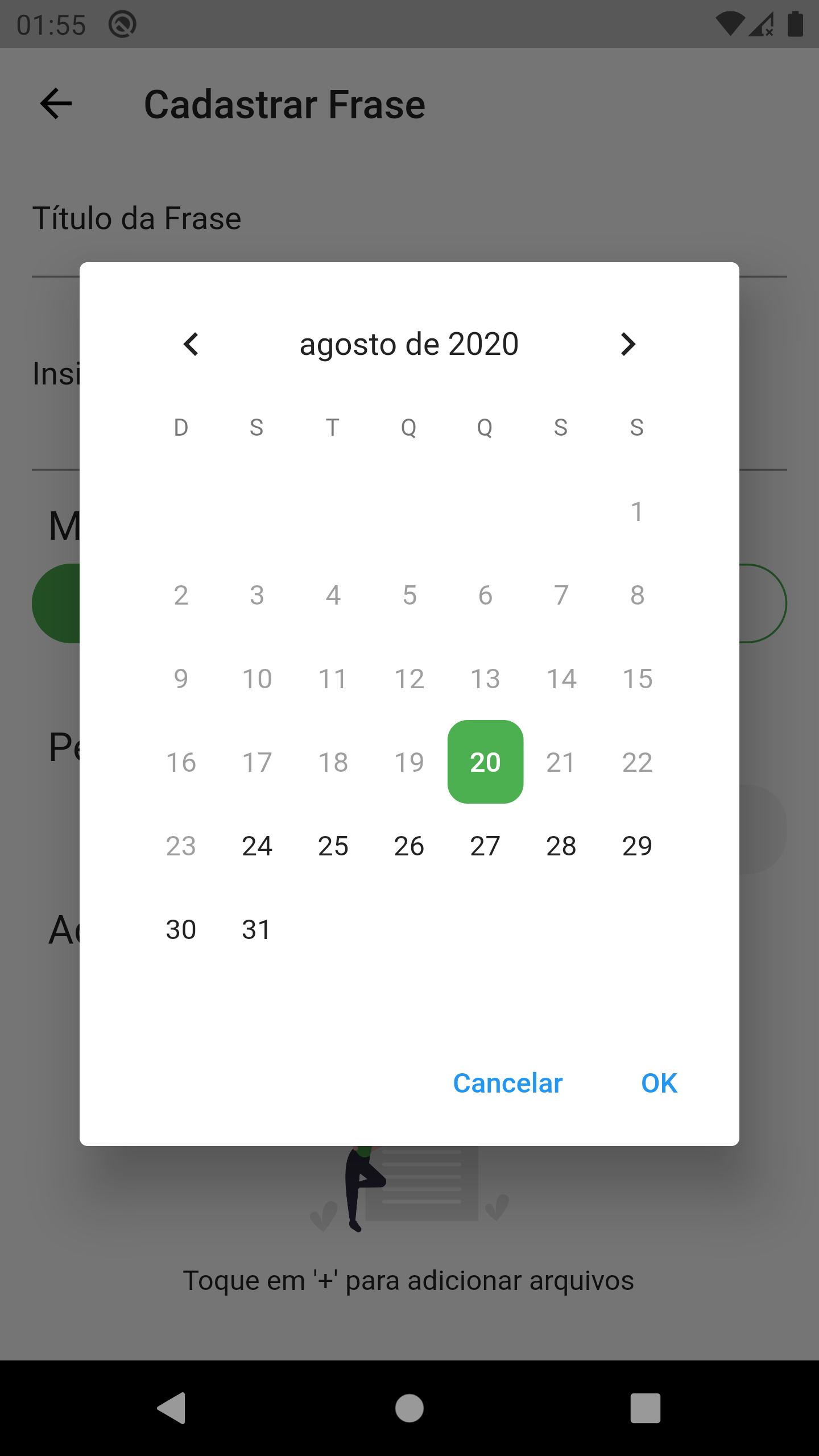The height and width of the screenshot is (1456, 819).
Task: Advance to September using right chevron
Action: 627,344
